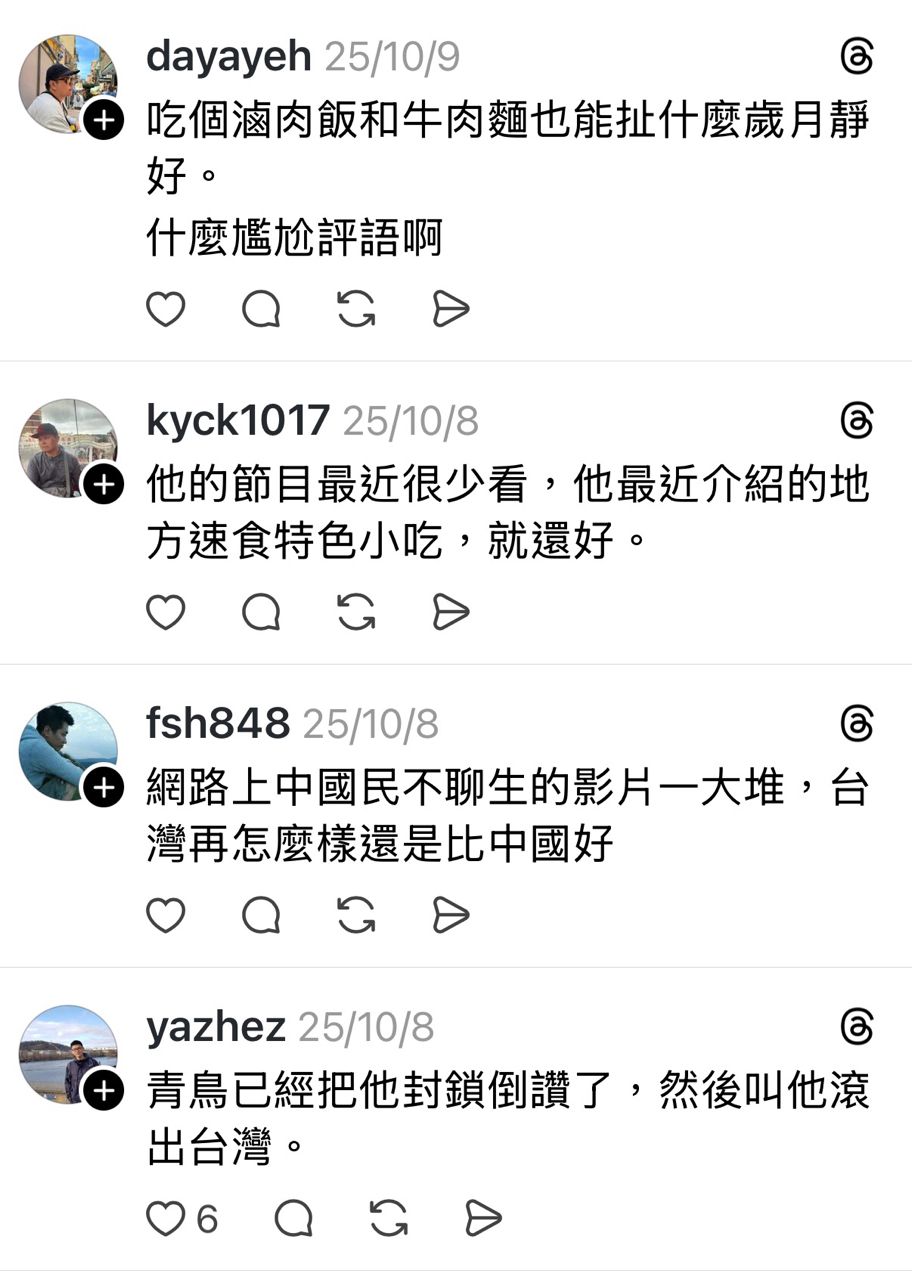This screenshot has width=912, height=1280.
Task: Open the Threads icon beside kyck1017's comment
Action: tap(857, 422)
